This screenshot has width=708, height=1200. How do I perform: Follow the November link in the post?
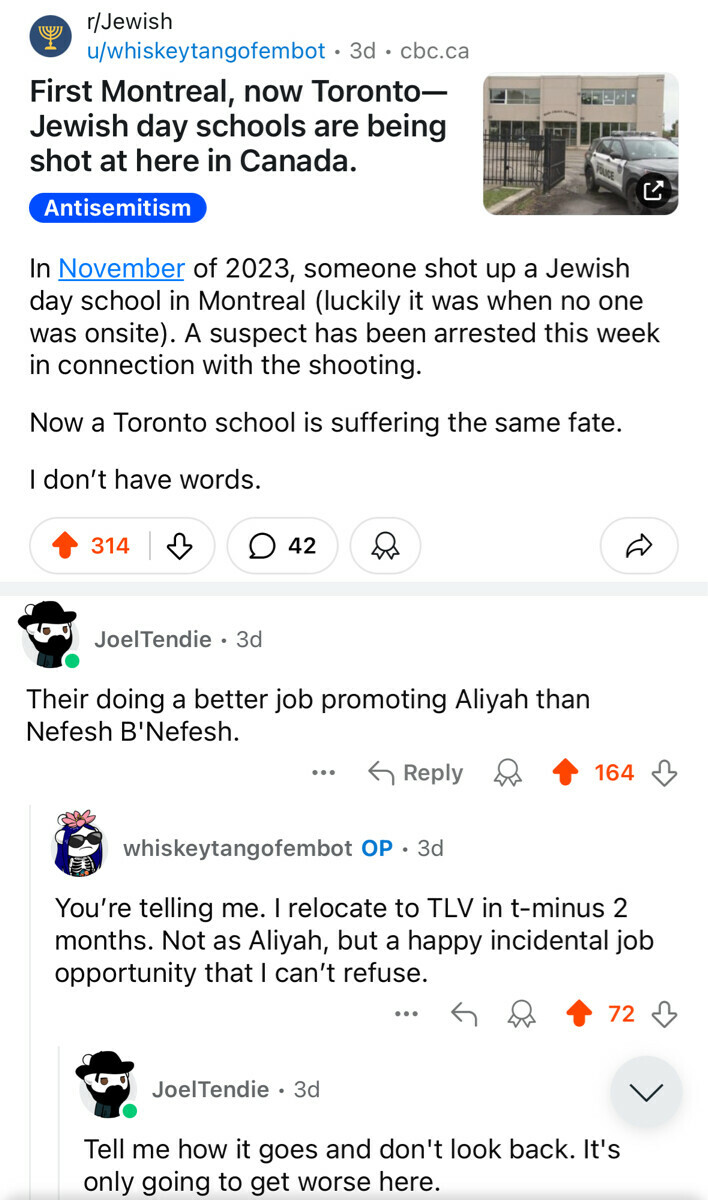(121, 268)
